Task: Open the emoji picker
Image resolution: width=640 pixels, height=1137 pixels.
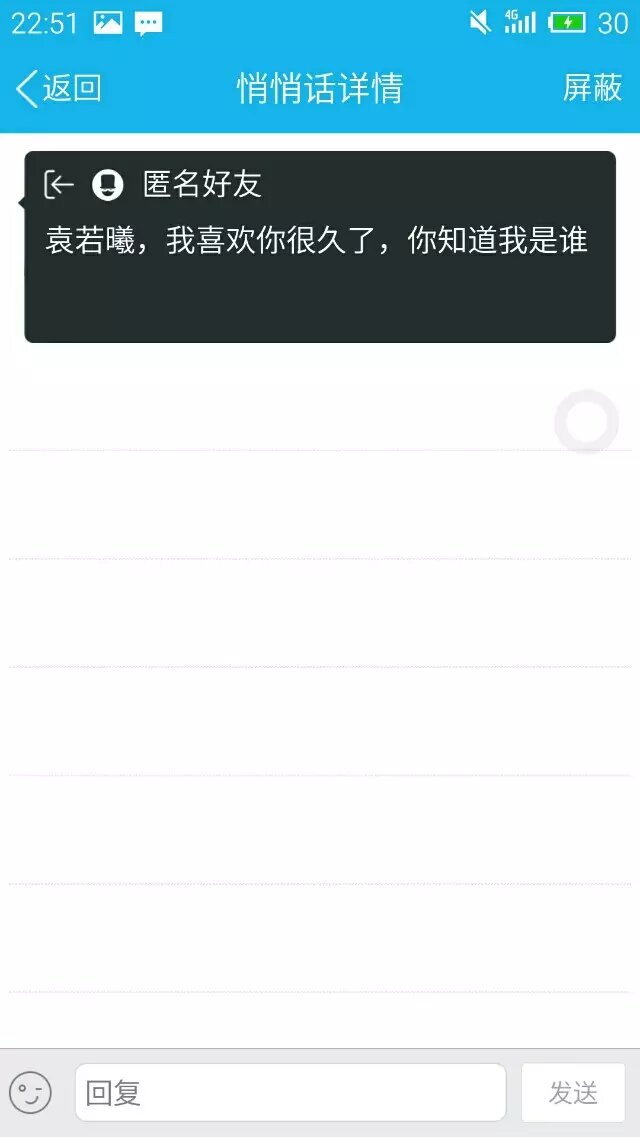Action: coord(30,1092)
